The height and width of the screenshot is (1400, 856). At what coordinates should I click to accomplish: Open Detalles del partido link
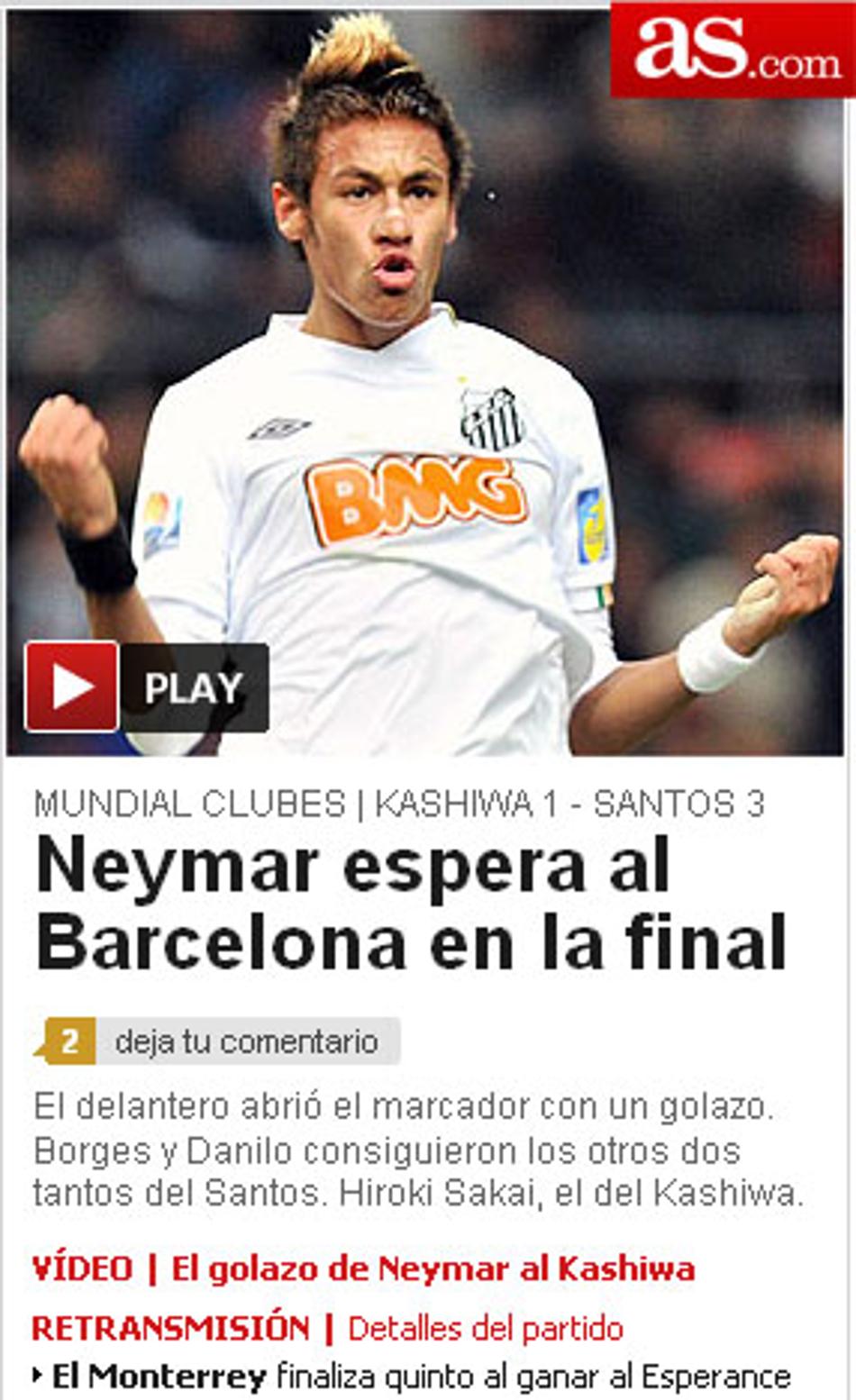click(485, 1328)
